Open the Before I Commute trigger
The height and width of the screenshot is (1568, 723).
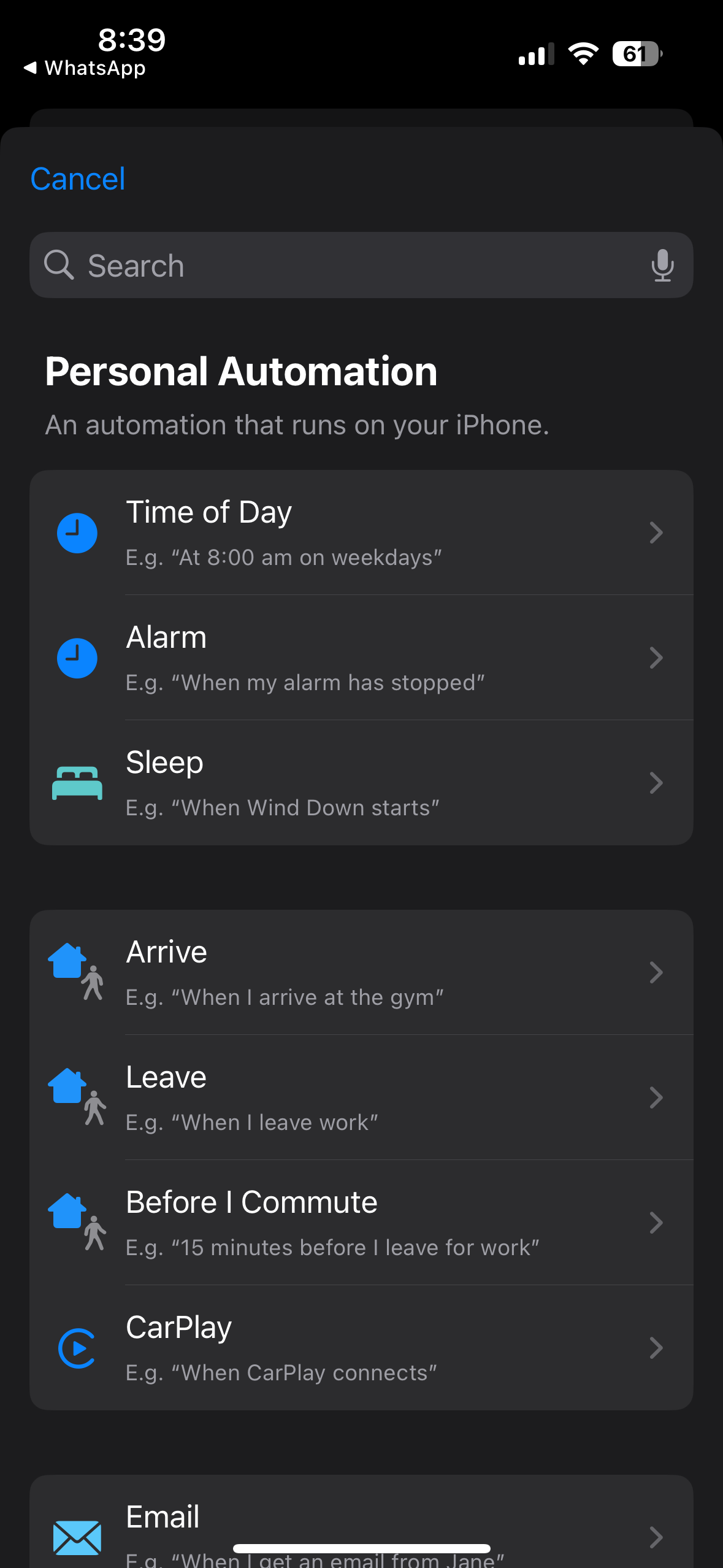pos(361,1223)
